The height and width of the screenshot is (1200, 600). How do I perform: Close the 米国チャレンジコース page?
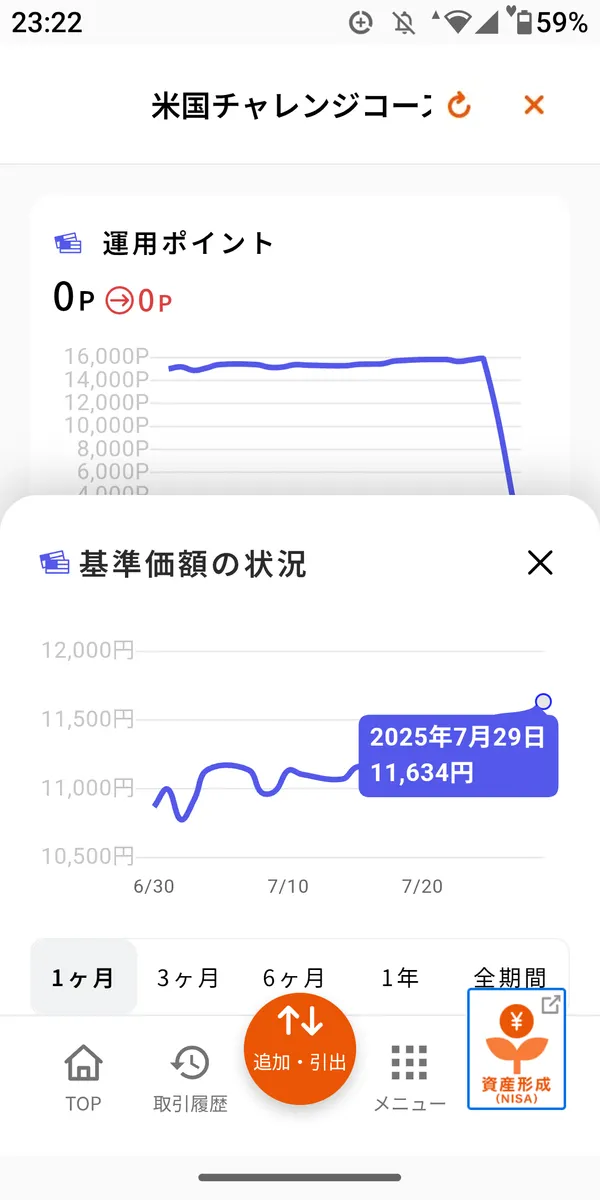[534, 104]
